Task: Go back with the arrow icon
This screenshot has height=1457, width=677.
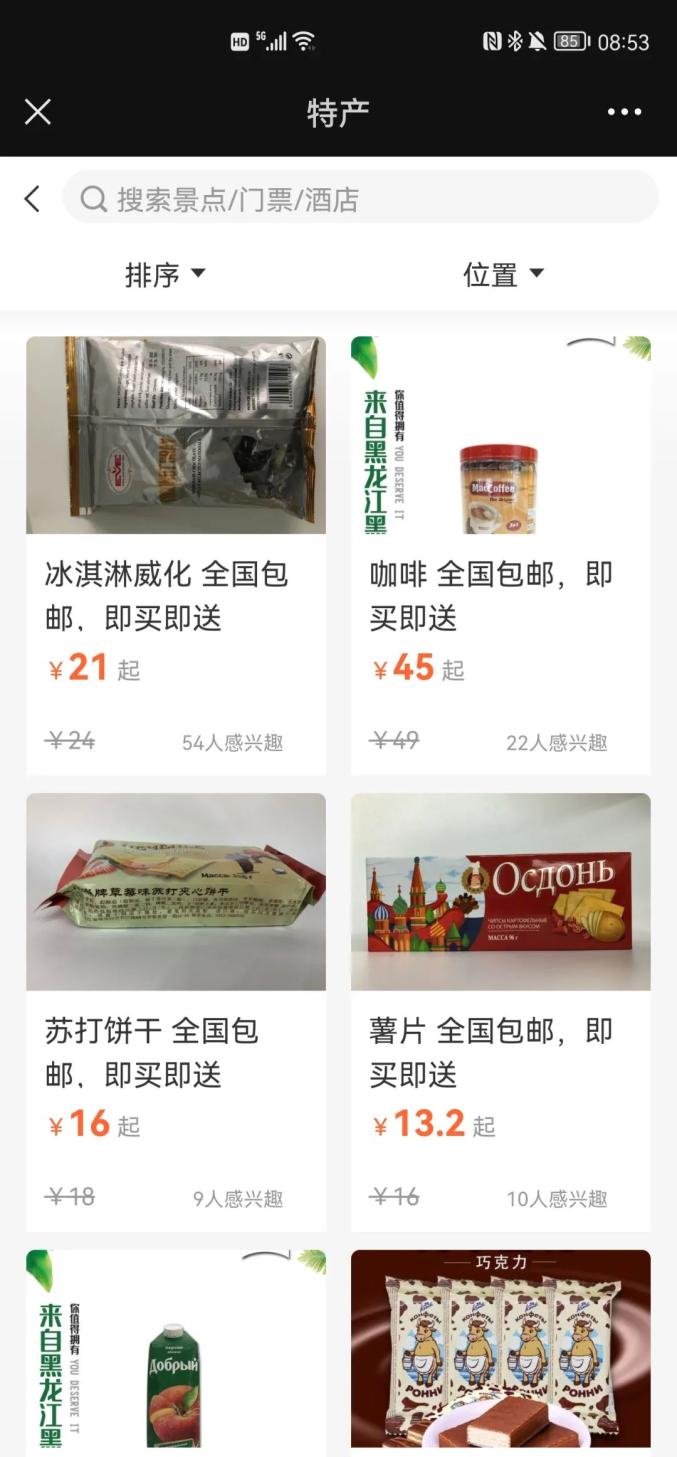Action: pos(32,199)
